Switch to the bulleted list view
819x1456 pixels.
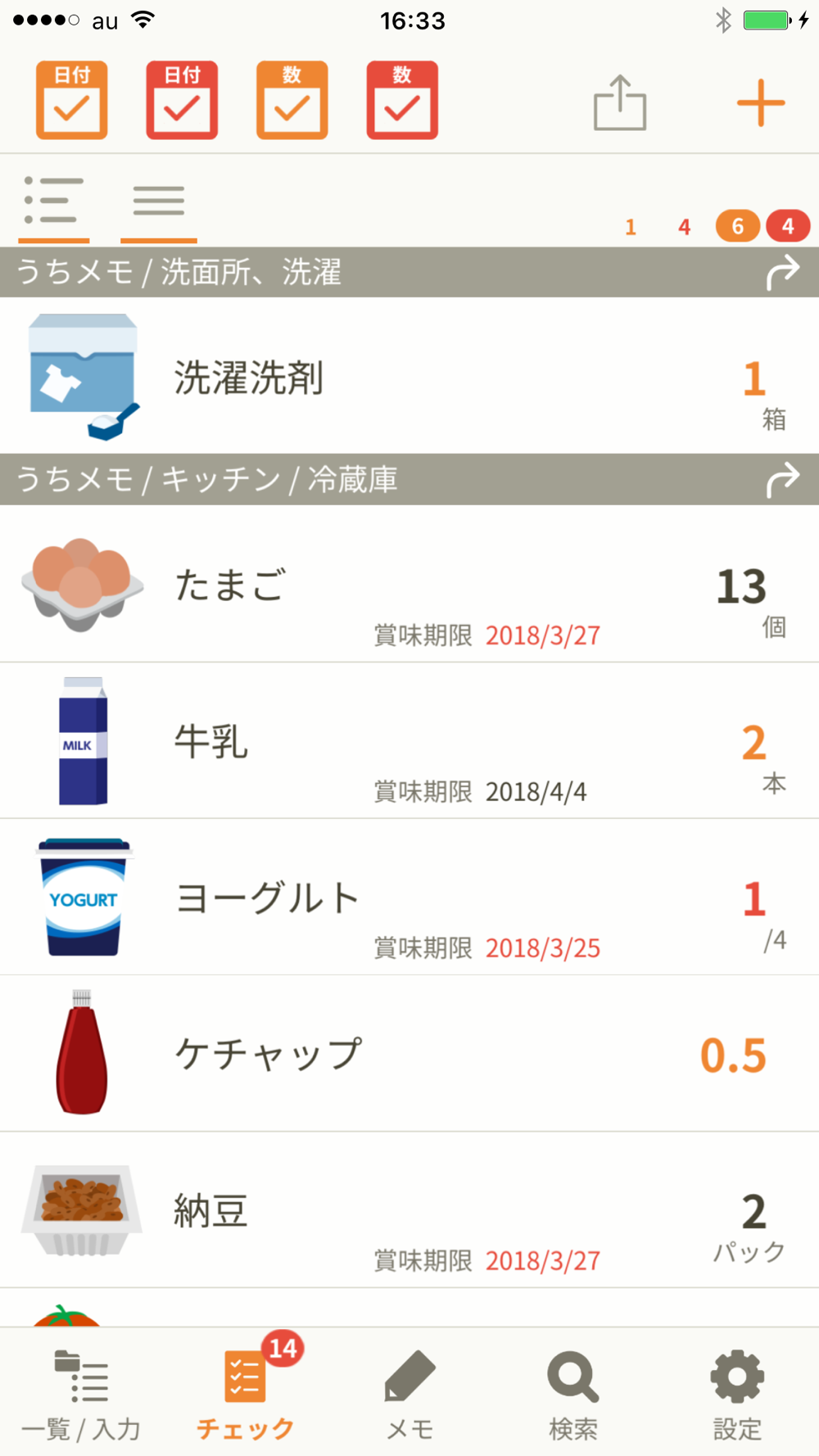(54, 201)
